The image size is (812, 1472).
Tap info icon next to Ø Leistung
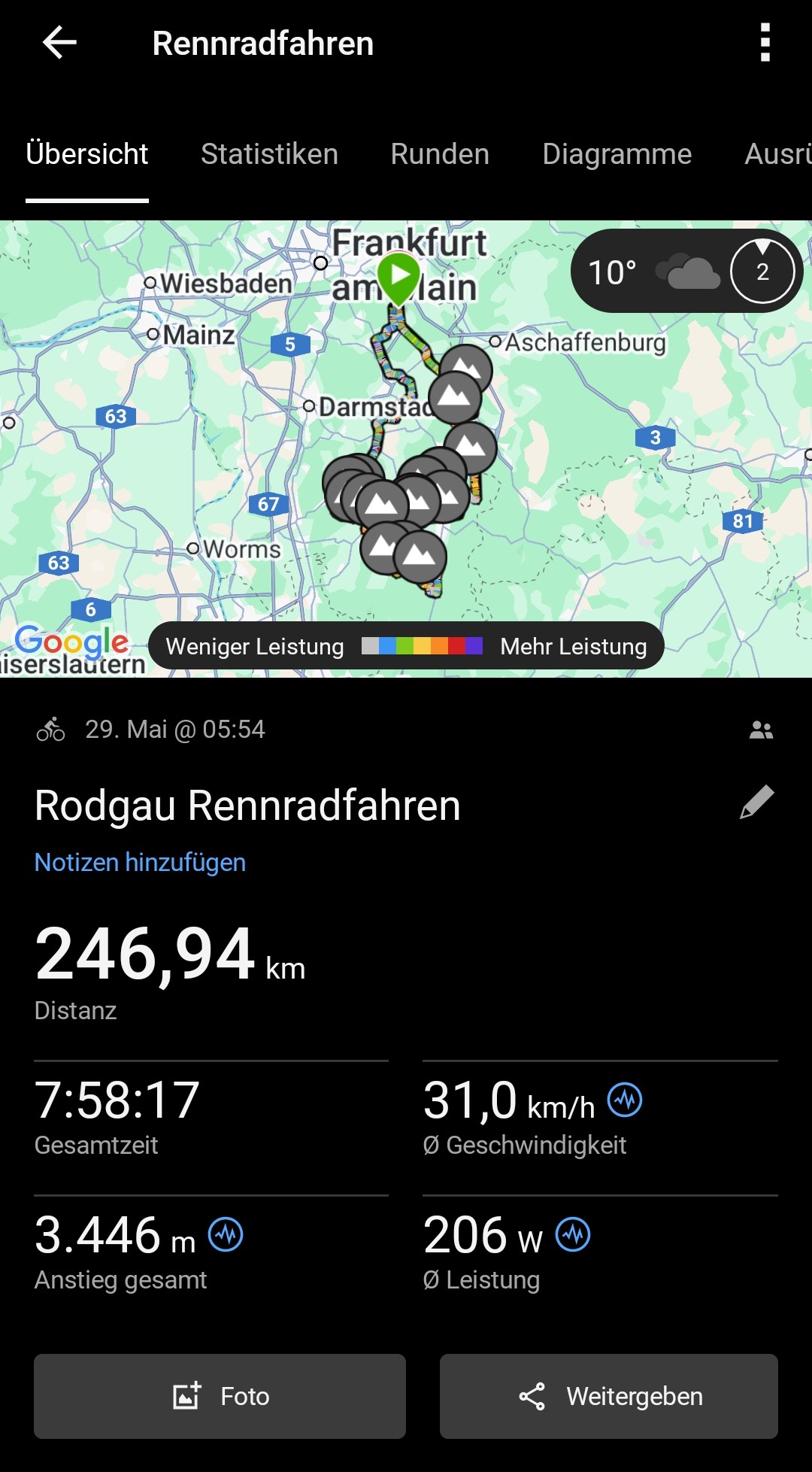(573, 1235)
